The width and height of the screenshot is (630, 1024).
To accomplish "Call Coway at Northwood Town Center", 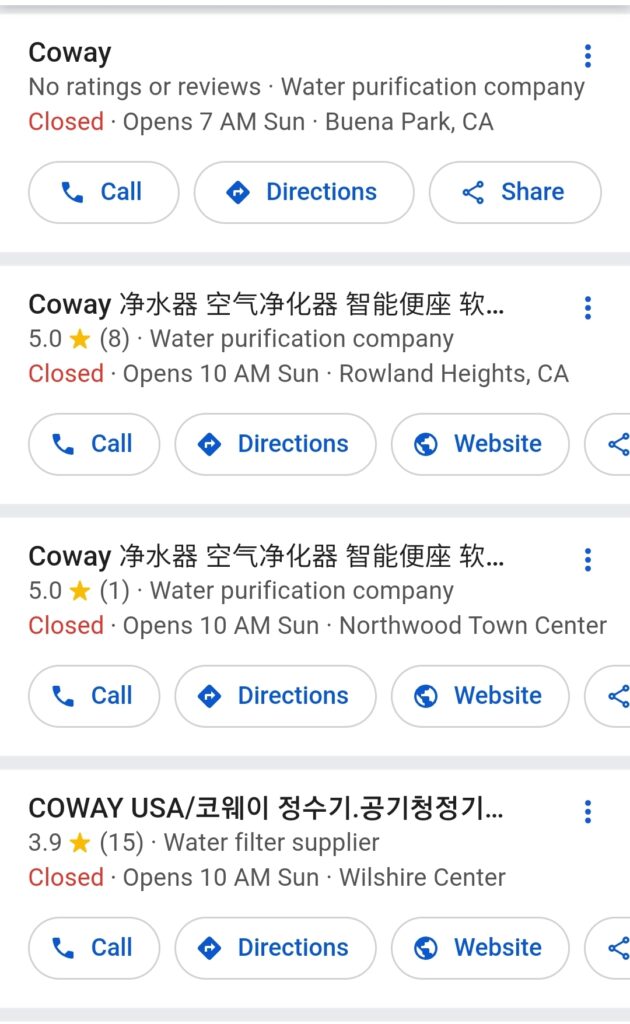I will click(94, 696).
